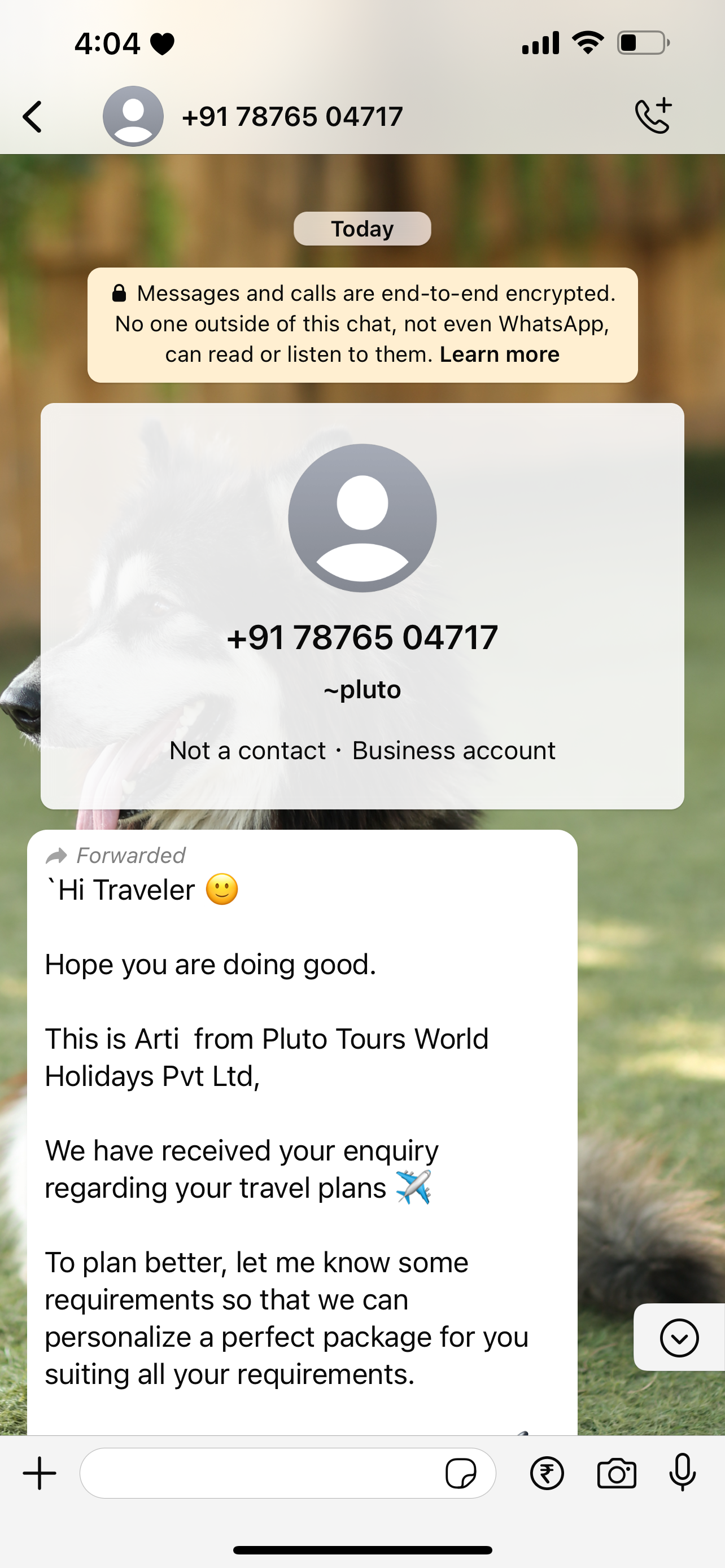Open contact info from the header number
725x1568 pixels.
(x=292, y=116)
